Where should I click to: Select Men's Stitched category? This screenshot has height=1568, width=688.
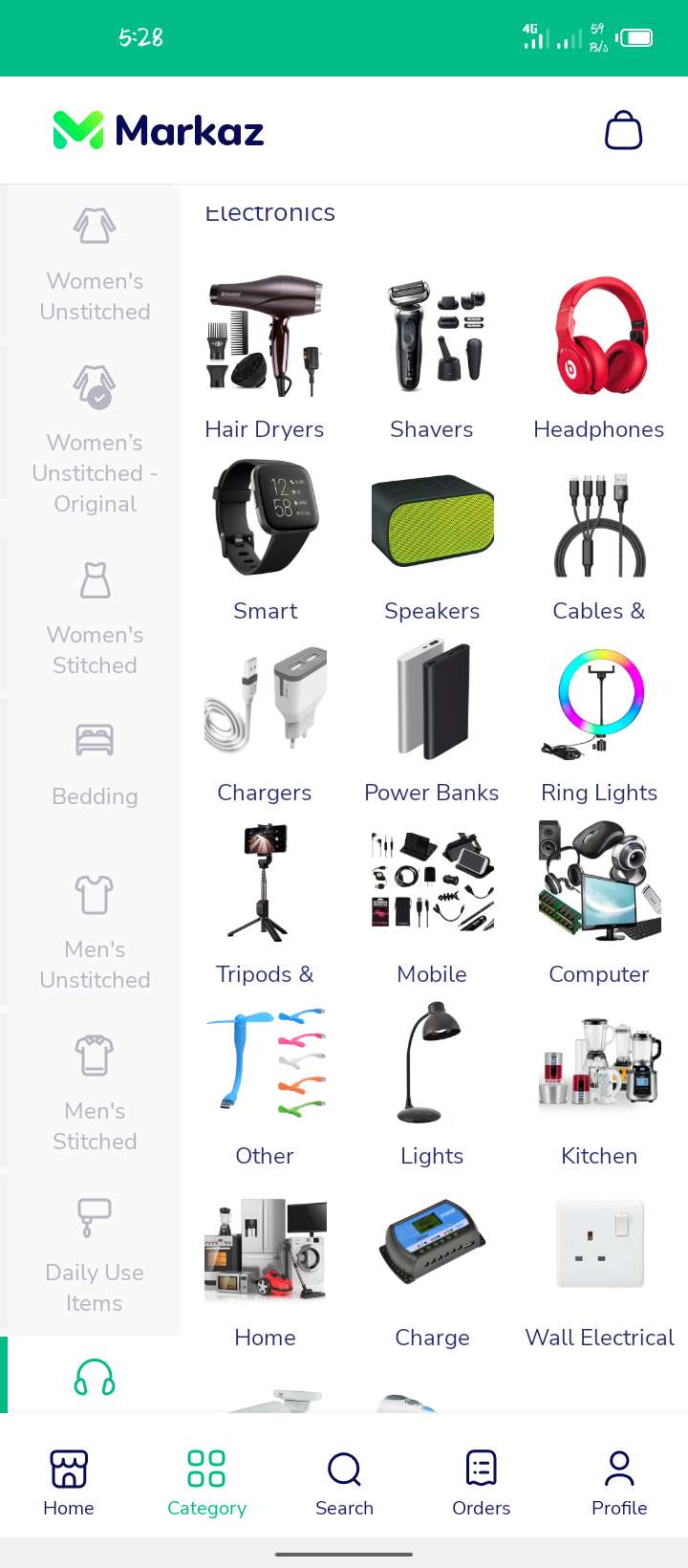click(95, 1092)
